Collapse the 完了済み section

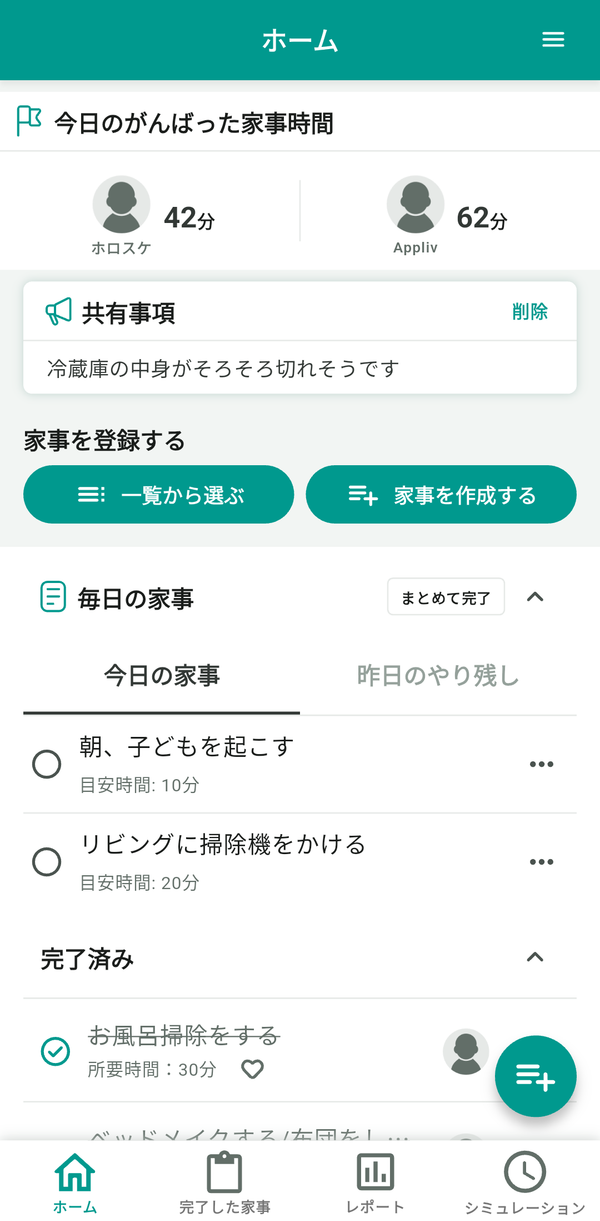(x=535, y=958)
